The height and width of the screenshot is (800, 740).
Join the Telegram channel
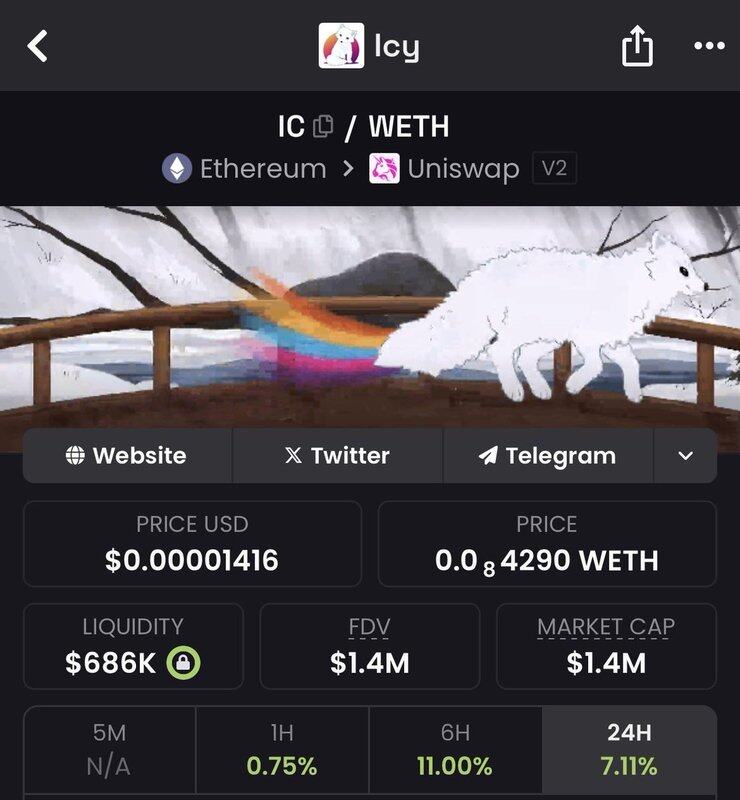(x=547, y=456)
